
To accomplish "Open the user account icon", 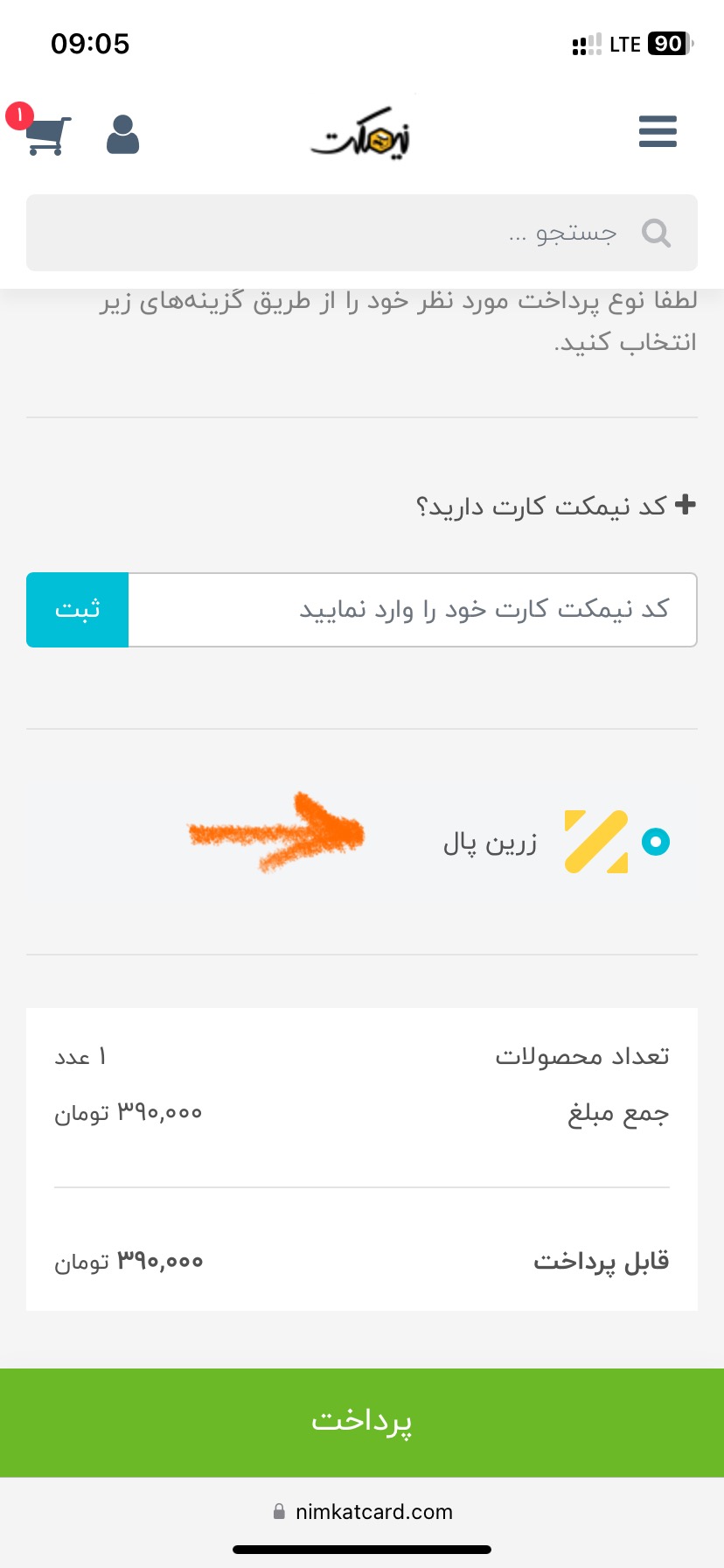I will tap(122, 136).
